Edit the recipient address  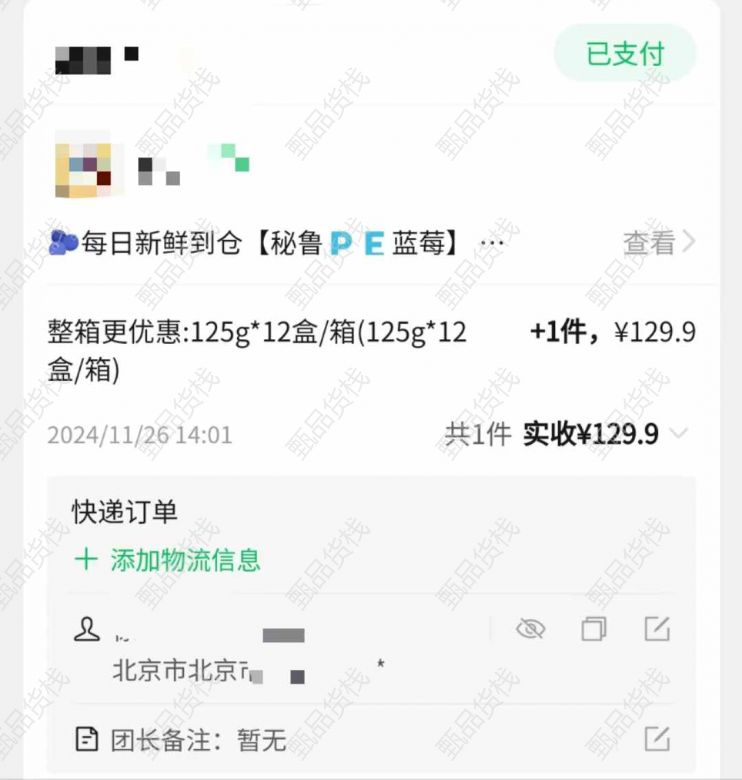point(657,629)
